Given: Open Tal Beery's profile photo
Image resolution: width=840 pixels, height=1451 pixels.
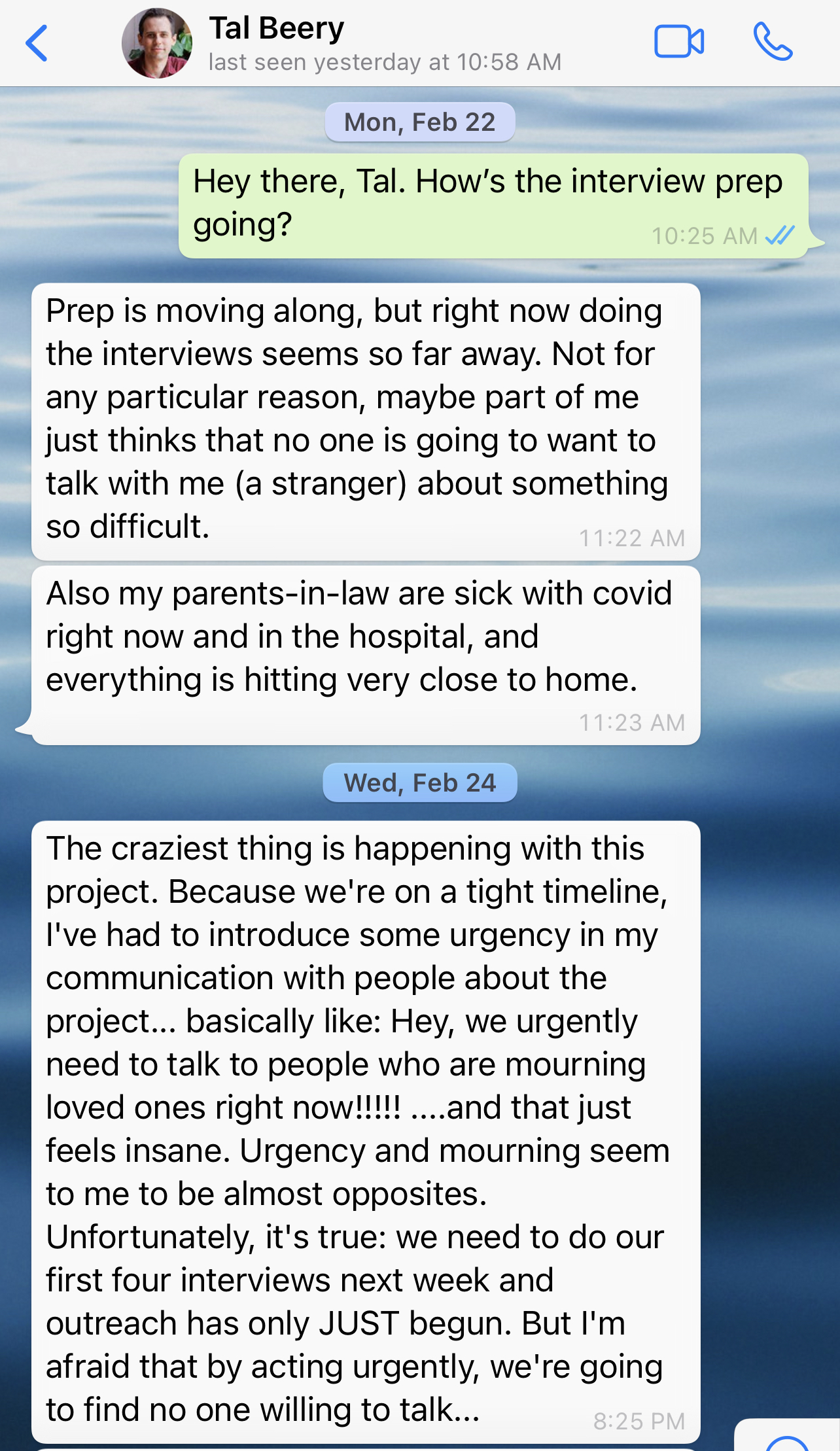Looking at the screenshot, I should tap(157, 43).
